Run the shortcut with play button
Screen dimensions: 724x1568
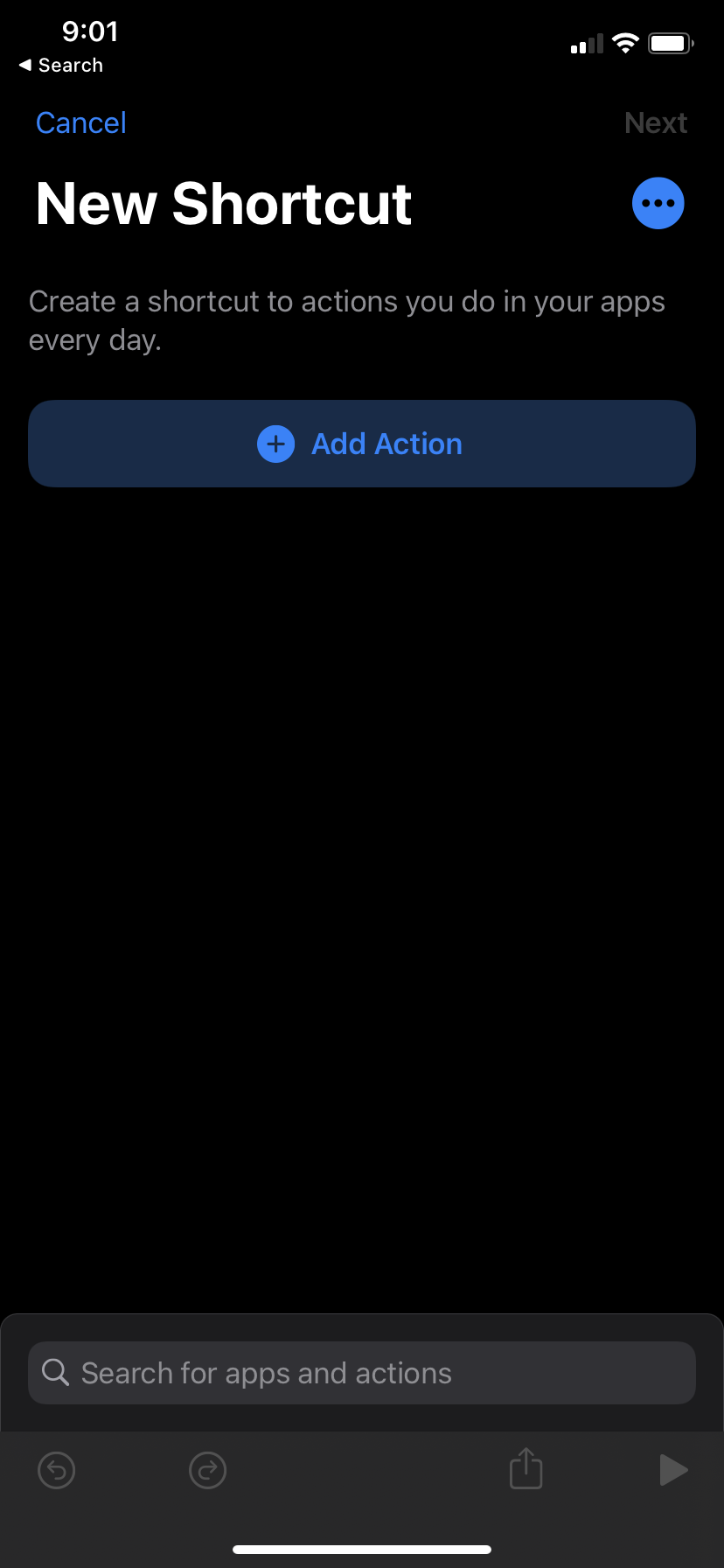(672, 1470)
